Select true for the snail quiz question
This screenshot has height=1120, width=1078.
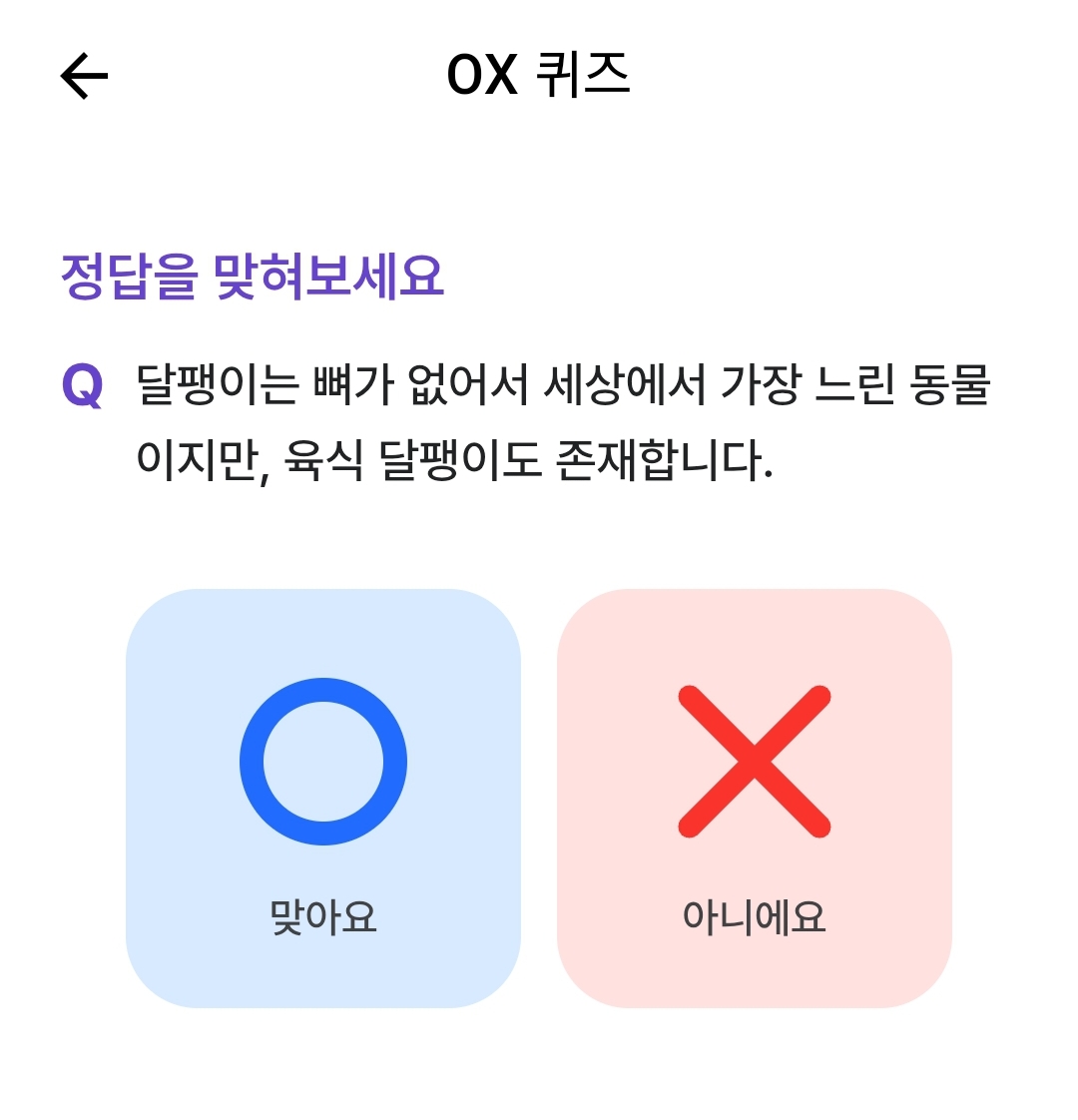click(321, 799)
